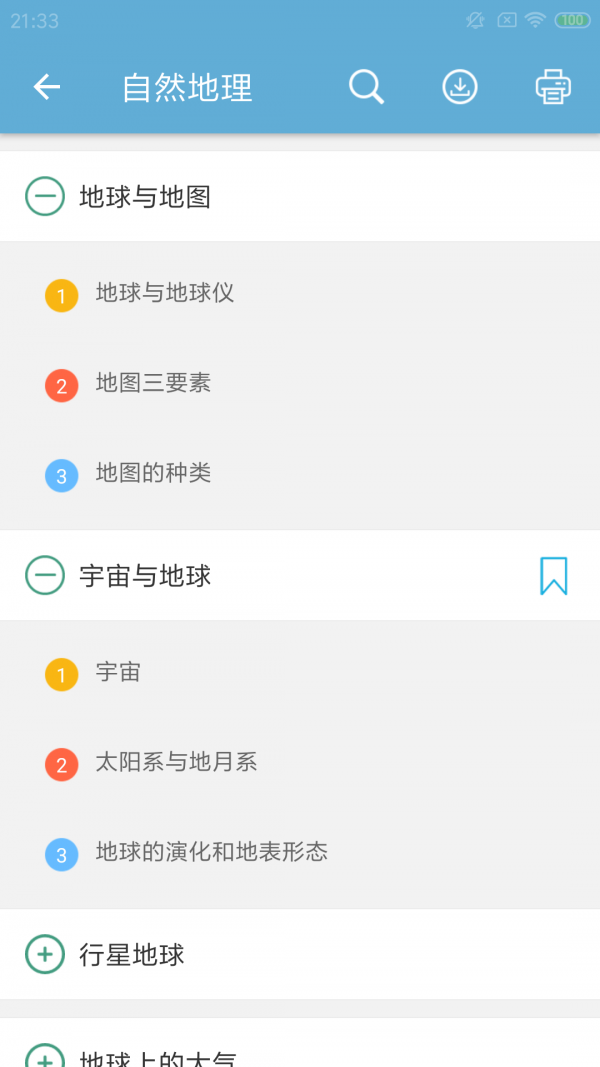Image resolution: width=600 pixels, height=1067 pixels.
Task: Tap the printer icon
Action: point(553,88)
